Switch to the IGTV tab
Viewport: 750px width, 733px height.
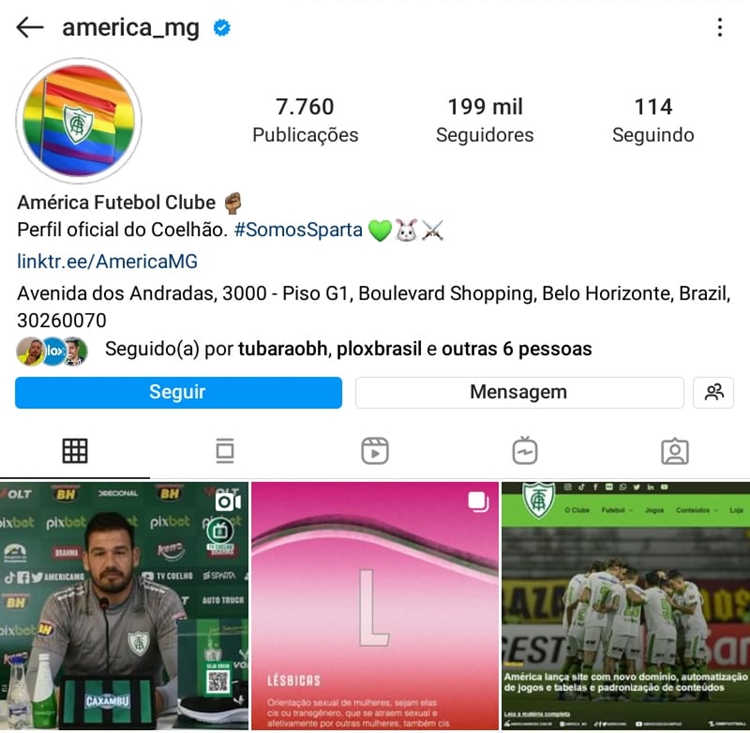coord(525,451)
